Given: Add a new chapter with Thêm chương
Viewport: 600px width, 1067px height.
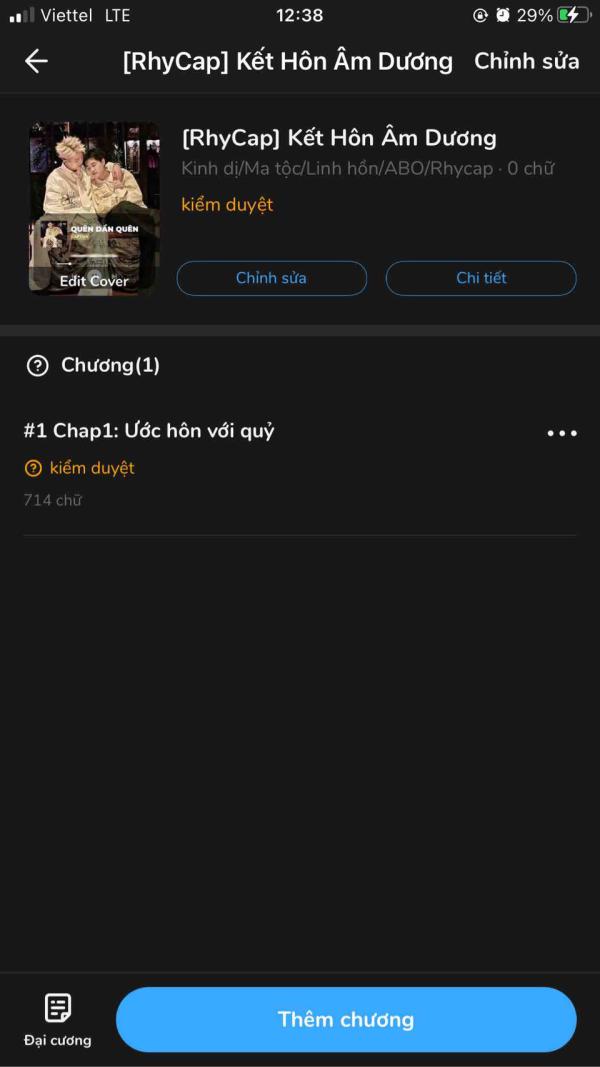Looking at the screenshot, I should click(x=346, y=1019).
